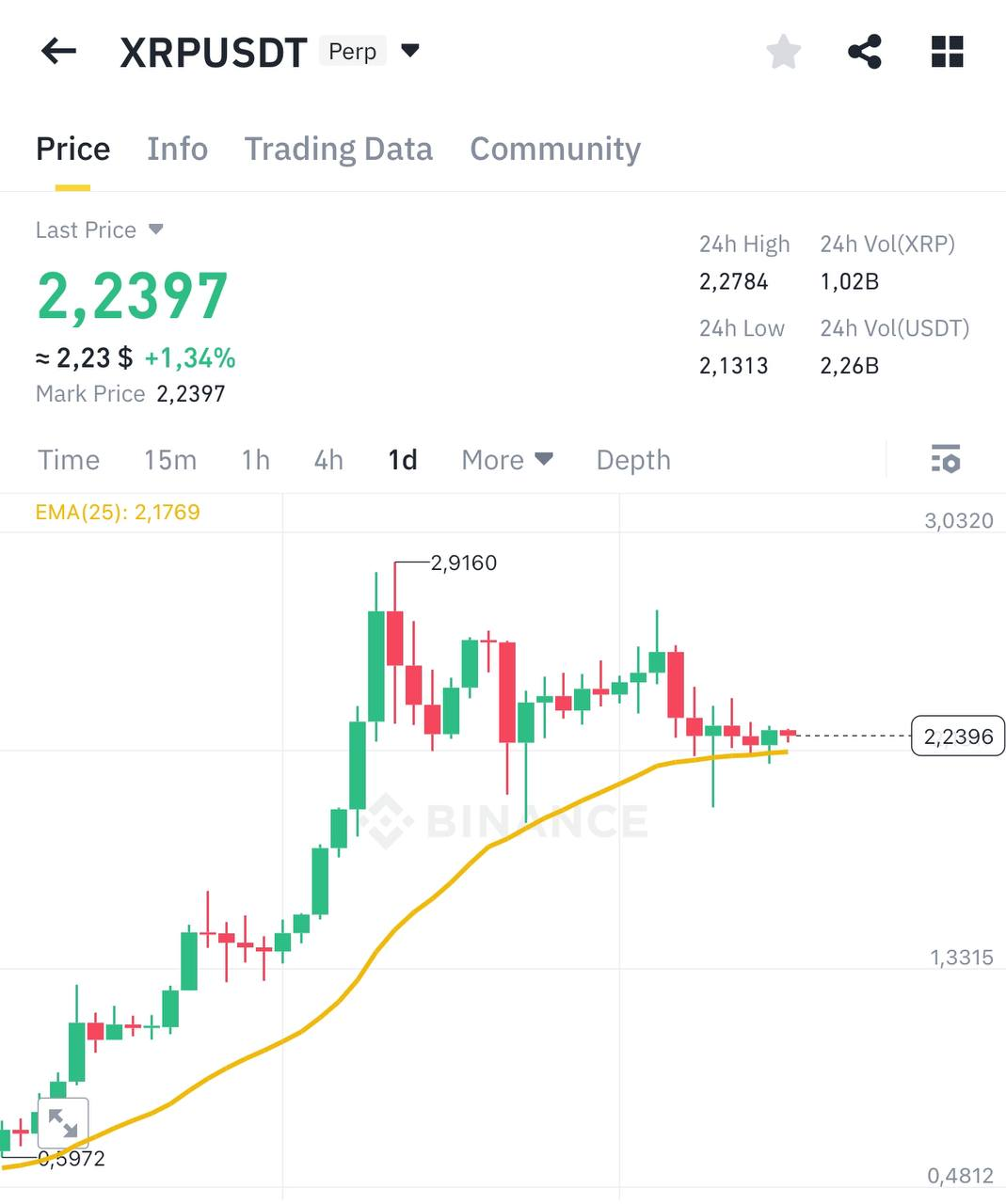Screen dimensions: 1006x1204
Task: Open the layout grid icon
Action: click(x=947, y=52)
